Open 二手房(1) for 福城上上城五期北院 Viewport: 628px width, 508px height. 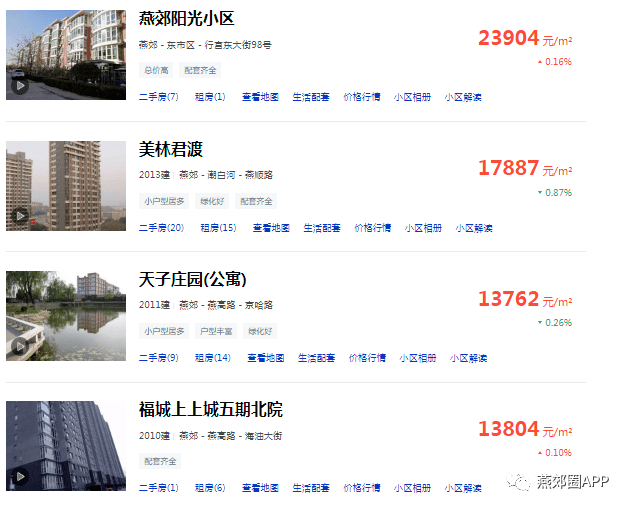[158, 488]
